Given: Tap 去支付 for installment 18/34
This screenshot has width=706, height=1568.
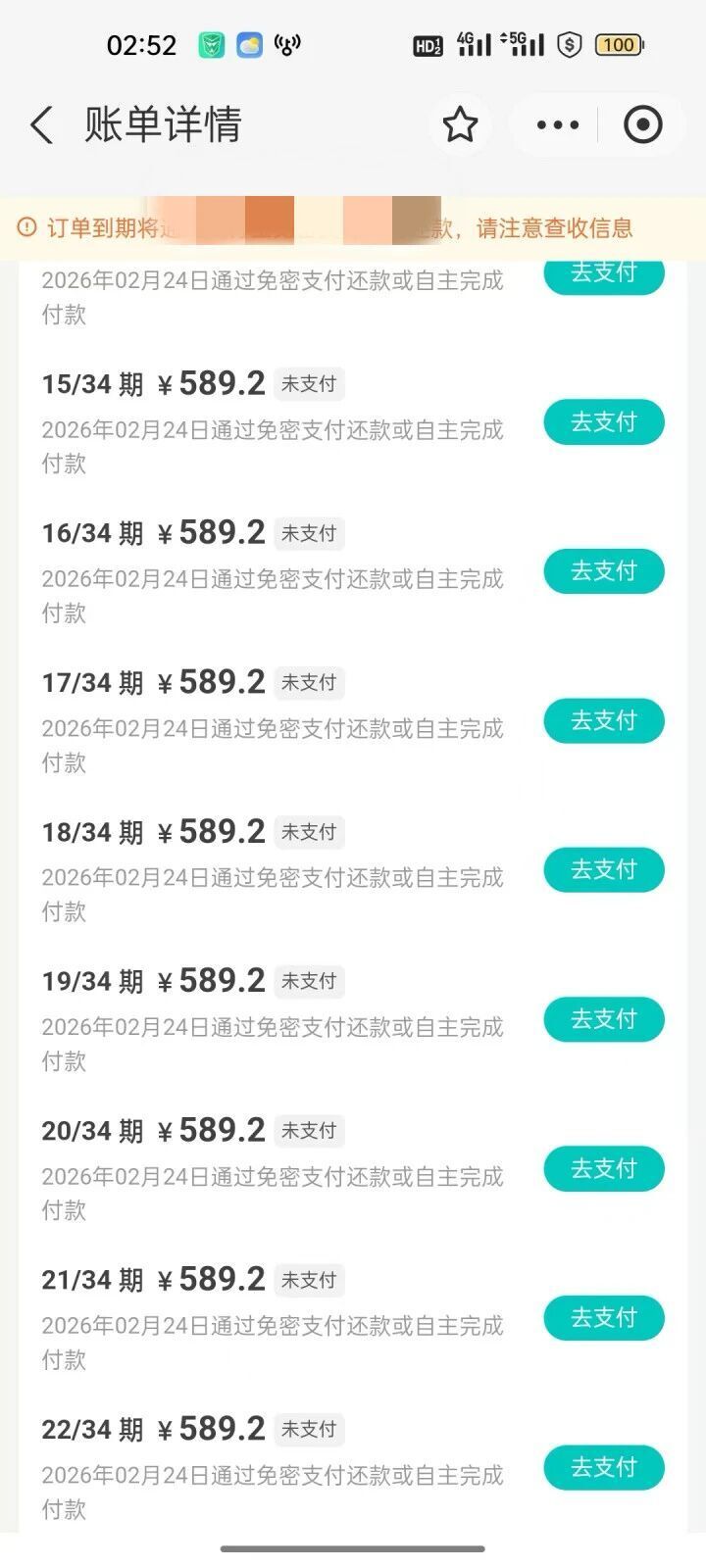Looking at the screenshot, I should coord(603,869).
